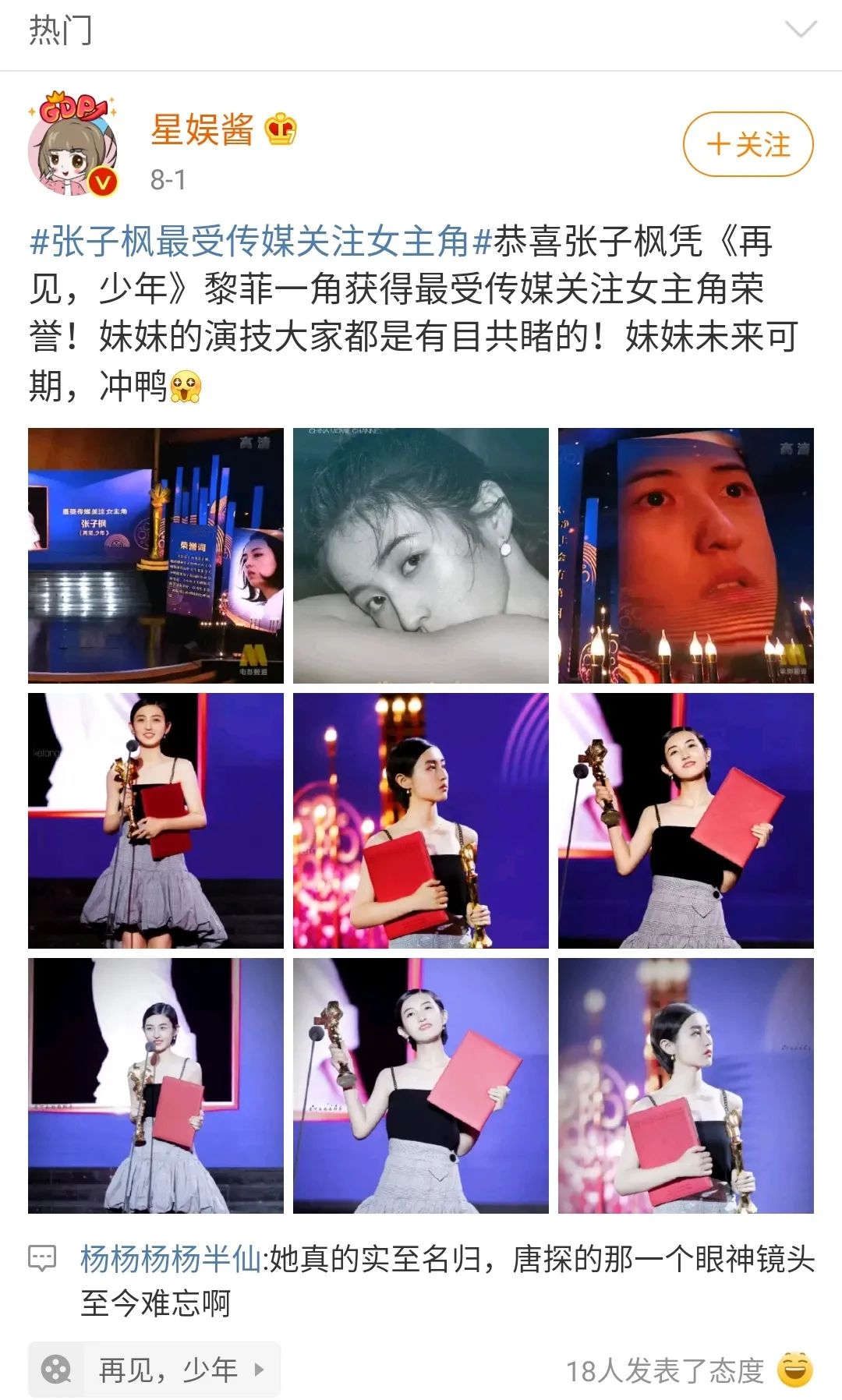Open the 再见，少年 movie tag
This screenshot has width=842, height=1400.
[154, 1370]
